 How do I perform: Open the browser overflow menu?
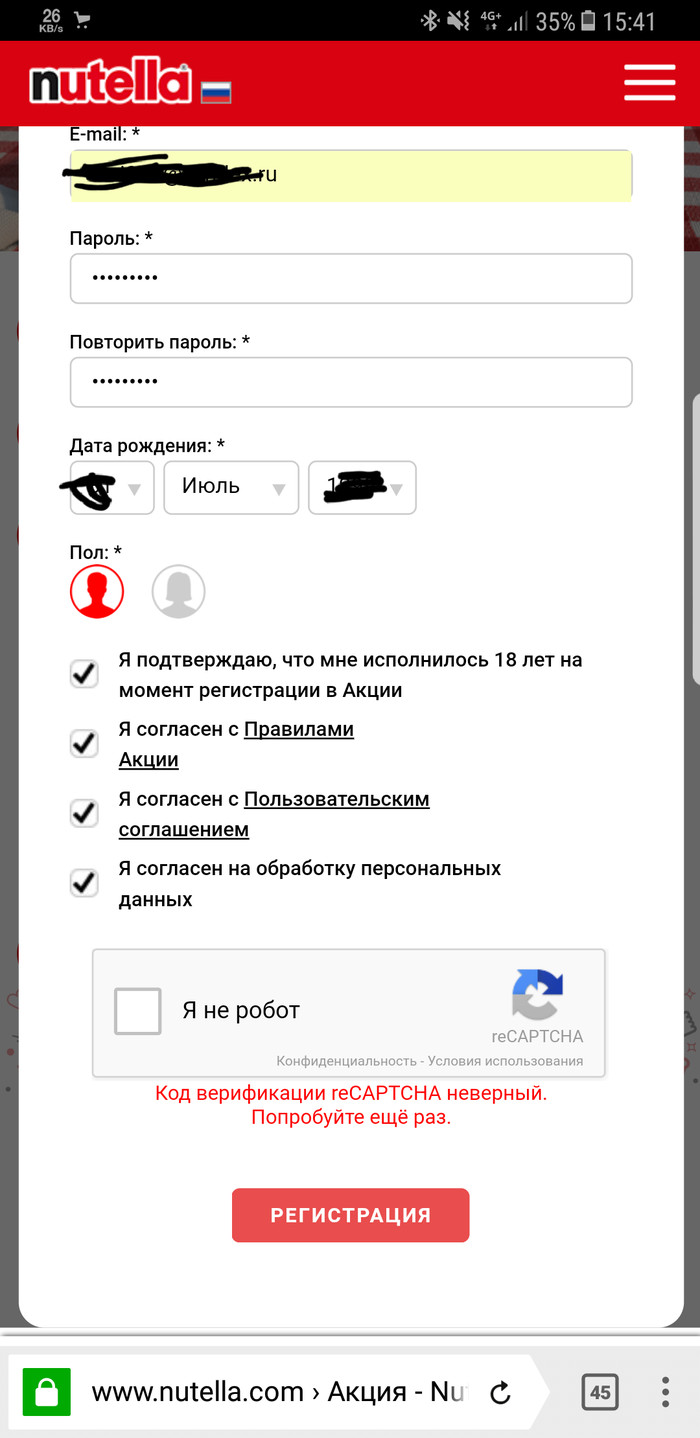click(666, 1391)
